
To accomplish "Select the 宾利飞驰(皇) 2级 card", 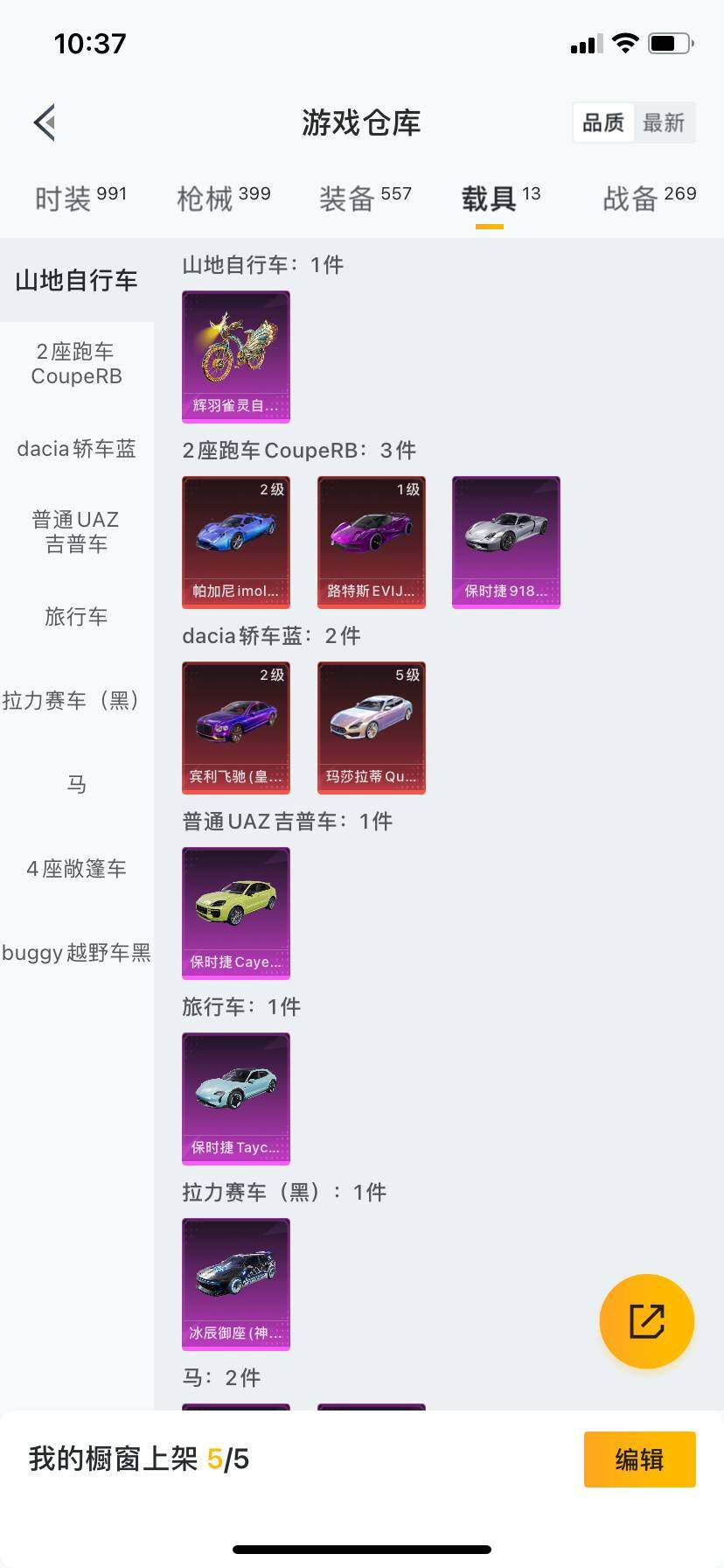I will pyautogui.click(x=235, y=728).
